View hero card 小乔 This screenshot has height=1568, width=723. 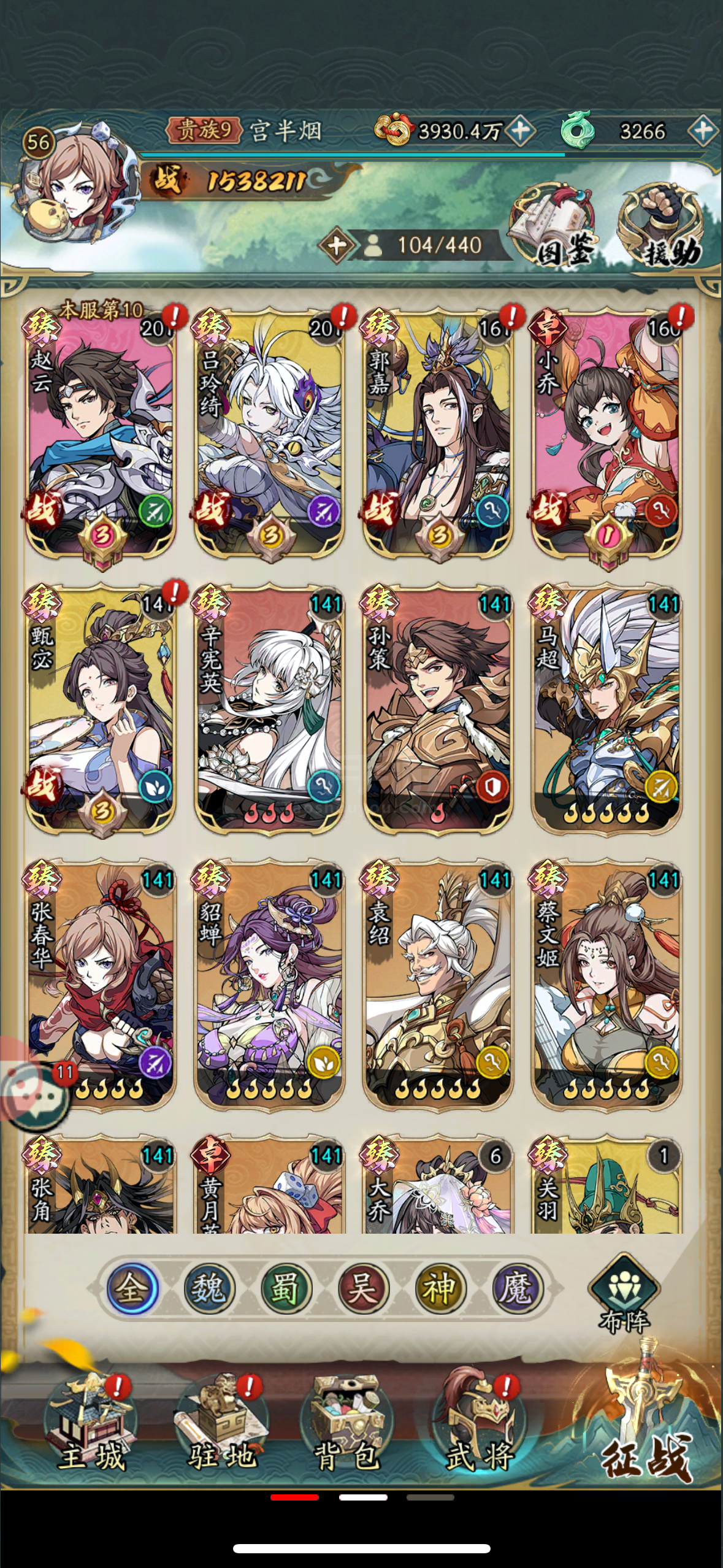pyautogui.click(x=606, y=436)
